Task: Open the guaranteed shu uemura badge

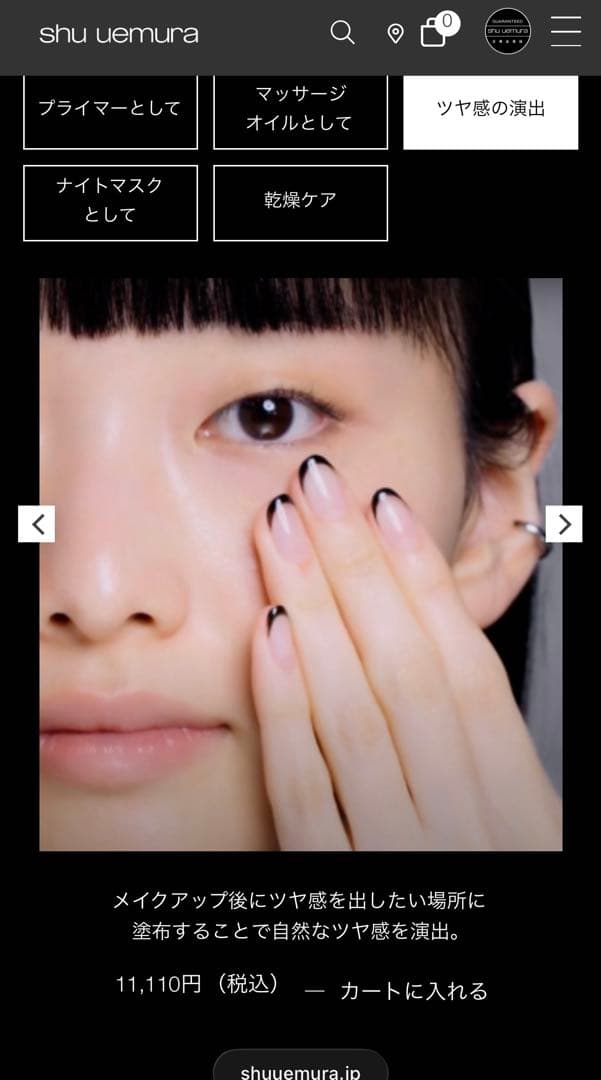Action: pyautogui.click(x=508, y=32)
